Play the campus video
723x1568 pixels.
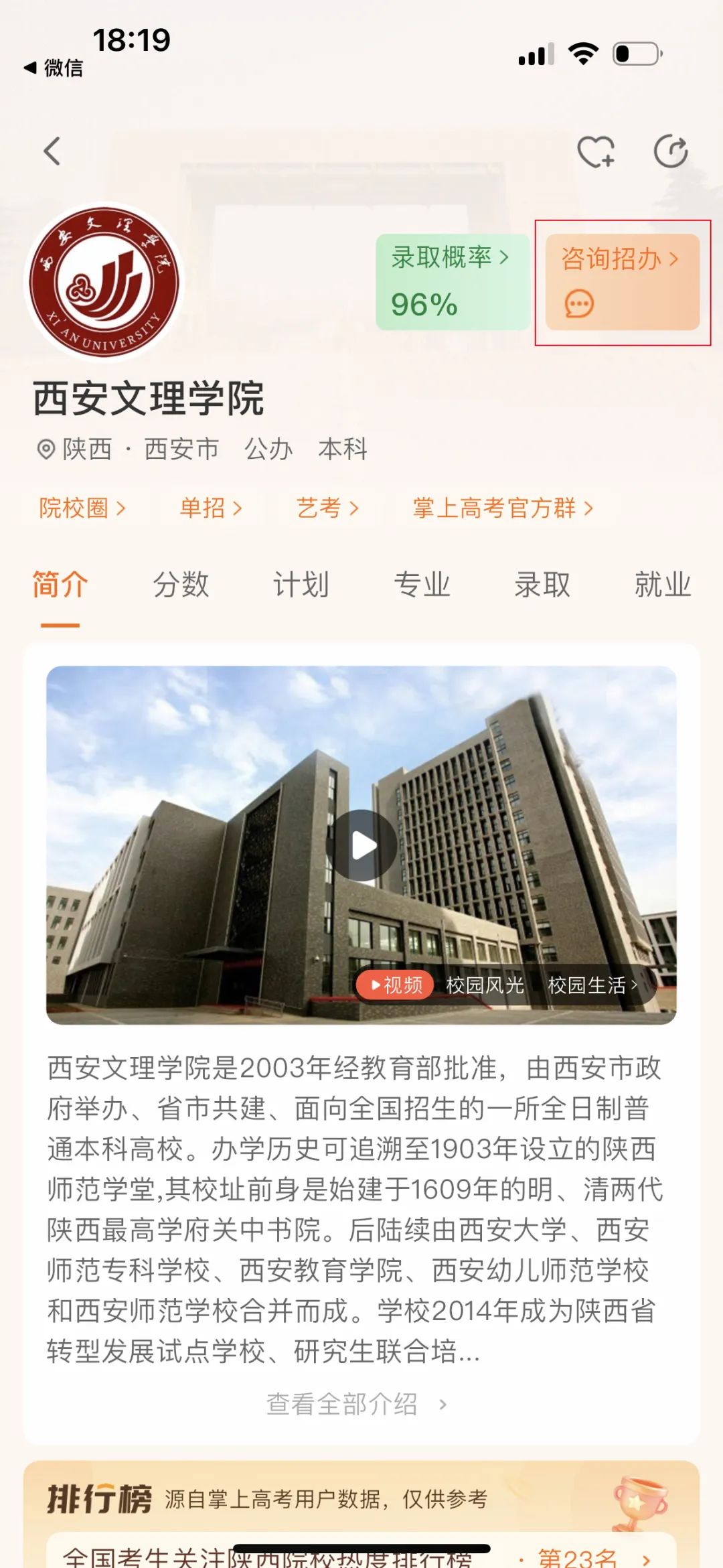point(361,845)
